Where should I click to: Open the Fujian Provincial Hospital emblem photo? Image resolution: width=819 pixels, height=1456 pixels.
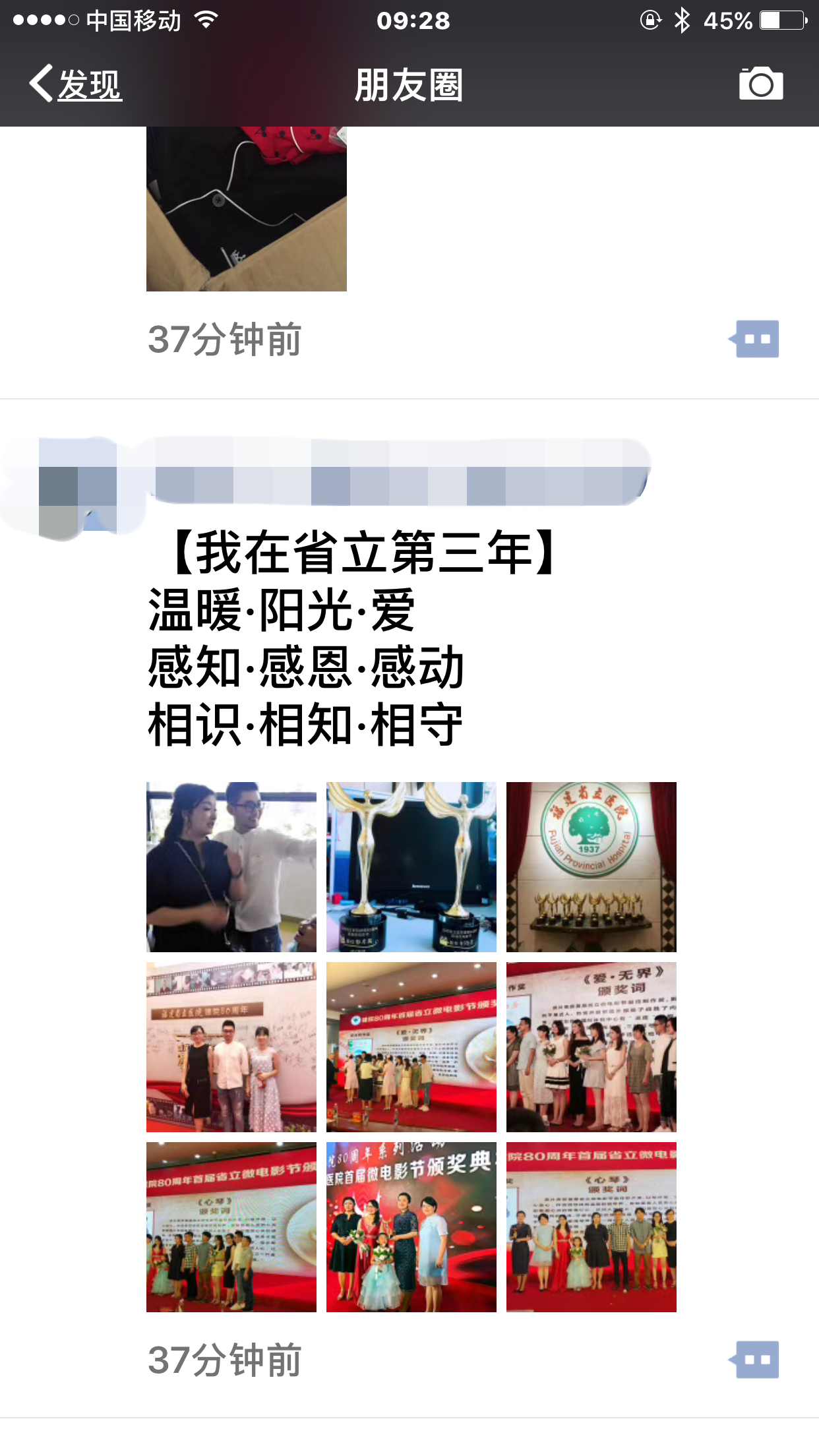591,866
